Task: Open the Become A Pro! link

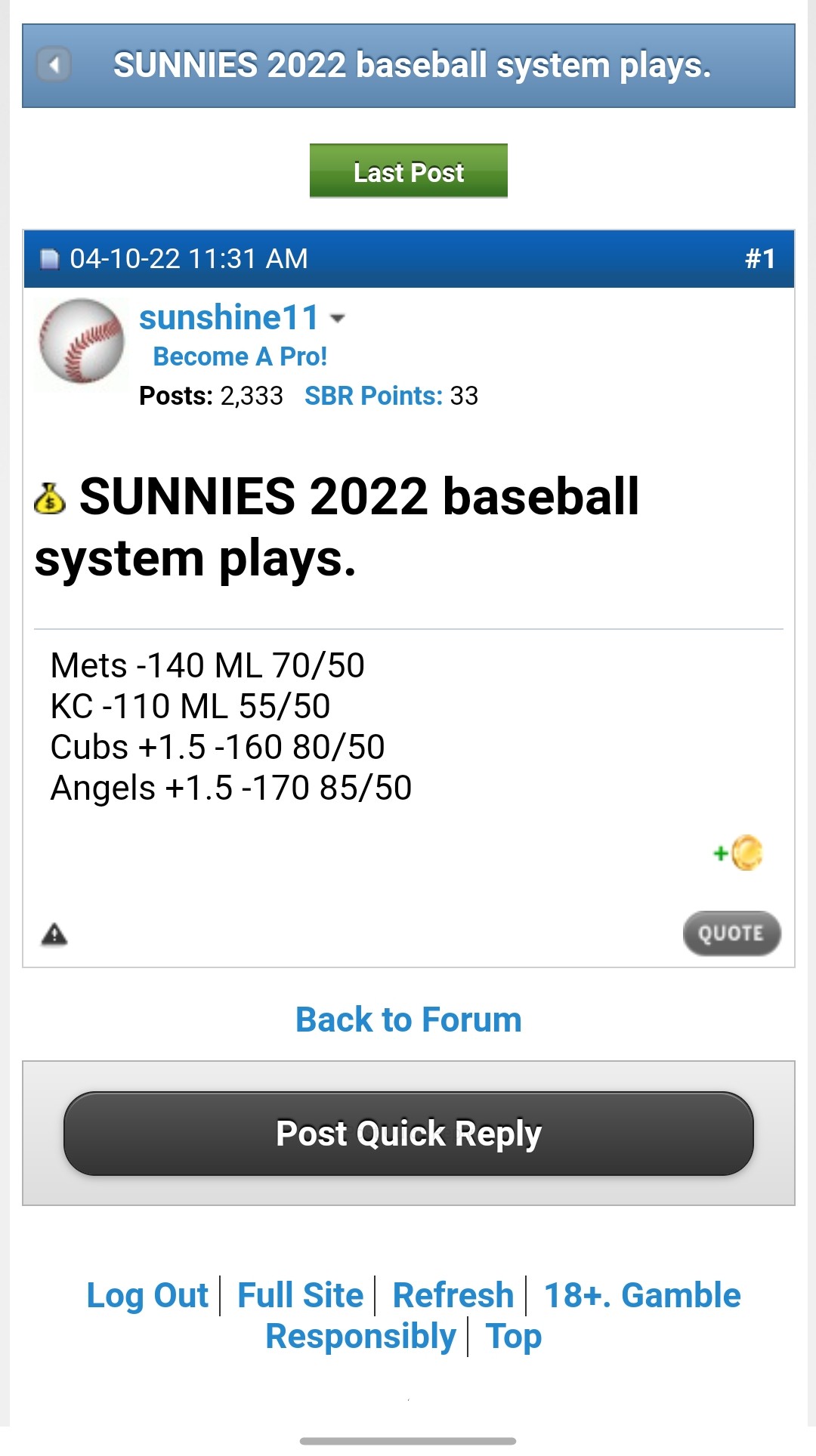Action: tap(240, 356)
